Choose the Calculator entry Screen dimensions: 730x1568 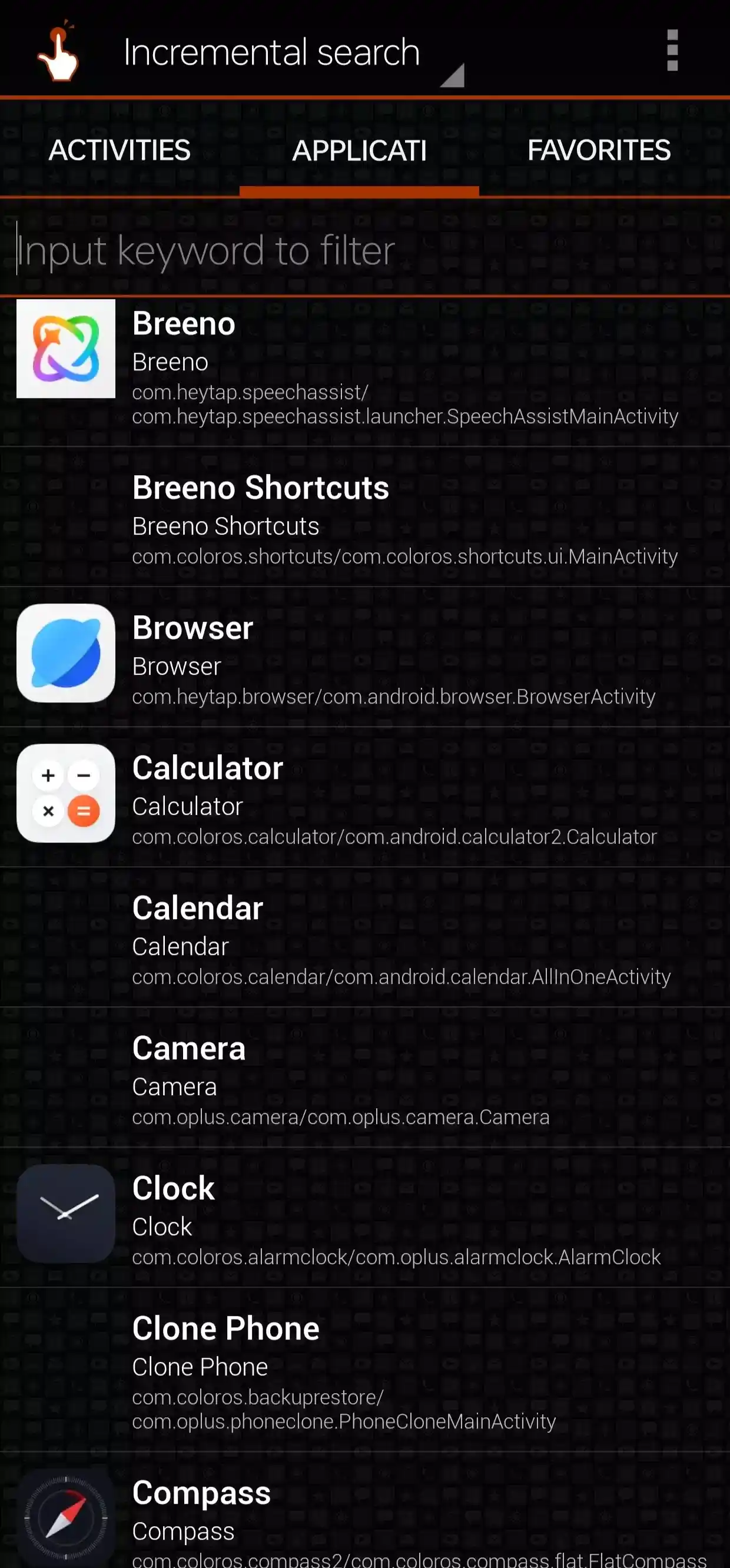point(366,797)
